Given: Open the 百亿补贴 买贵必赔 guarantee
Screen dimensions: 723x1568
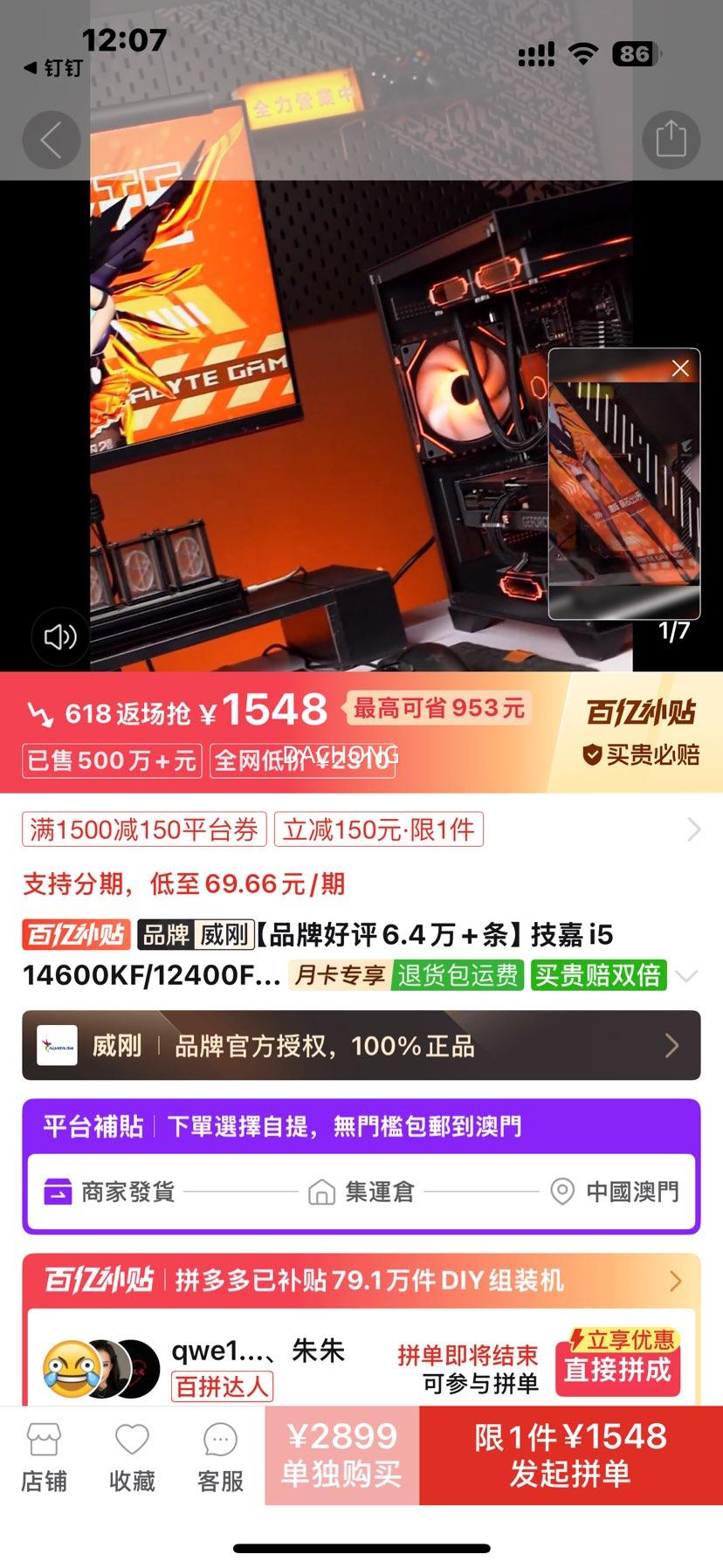Looking at the screenshot, I should coord(641,732).
